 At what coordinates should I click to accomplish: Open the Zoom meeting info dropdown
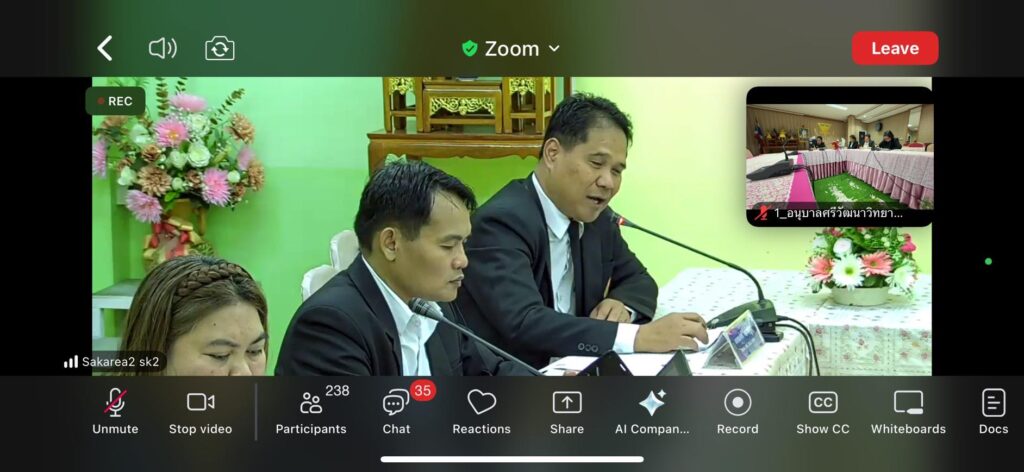[511, 48]
